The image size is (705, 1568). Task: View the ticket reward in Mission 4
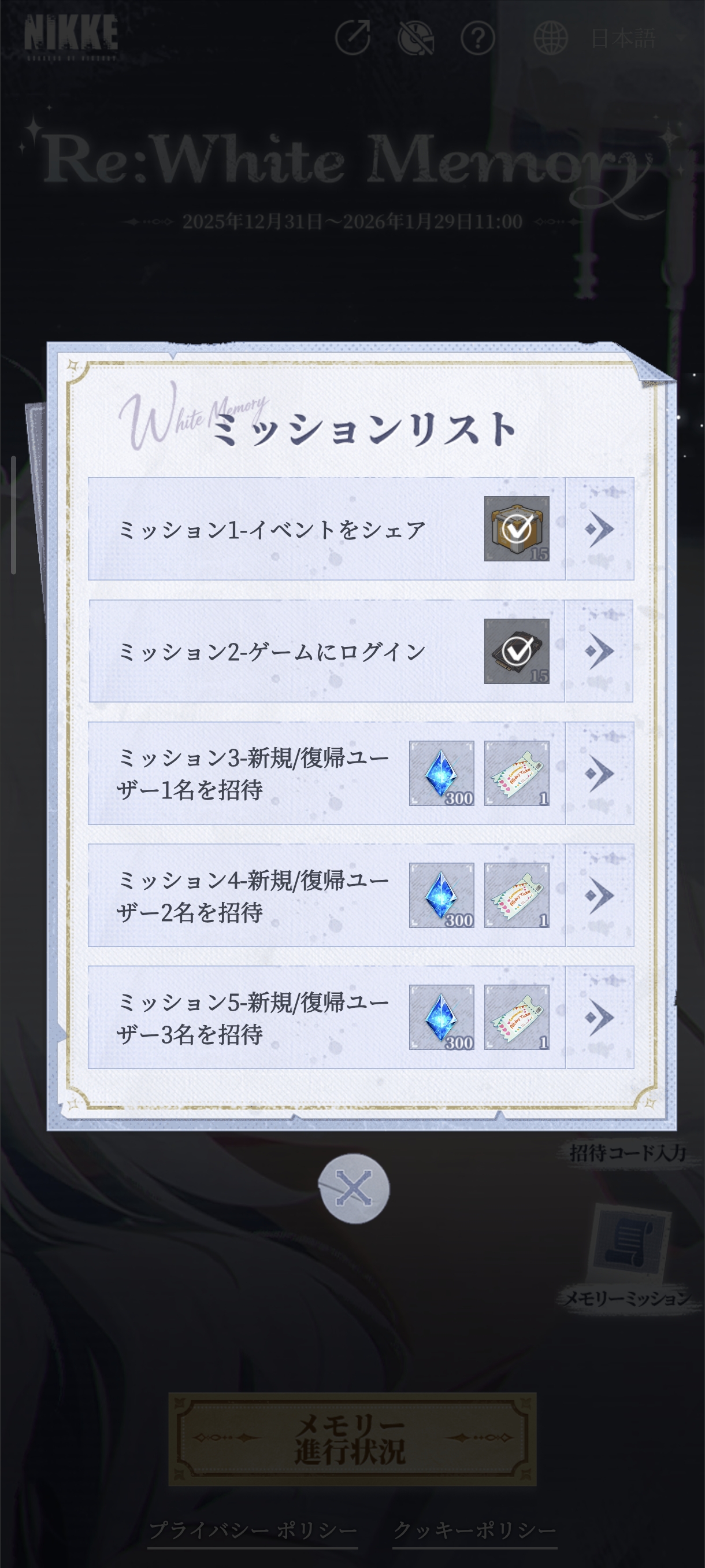tap(517, 896)
